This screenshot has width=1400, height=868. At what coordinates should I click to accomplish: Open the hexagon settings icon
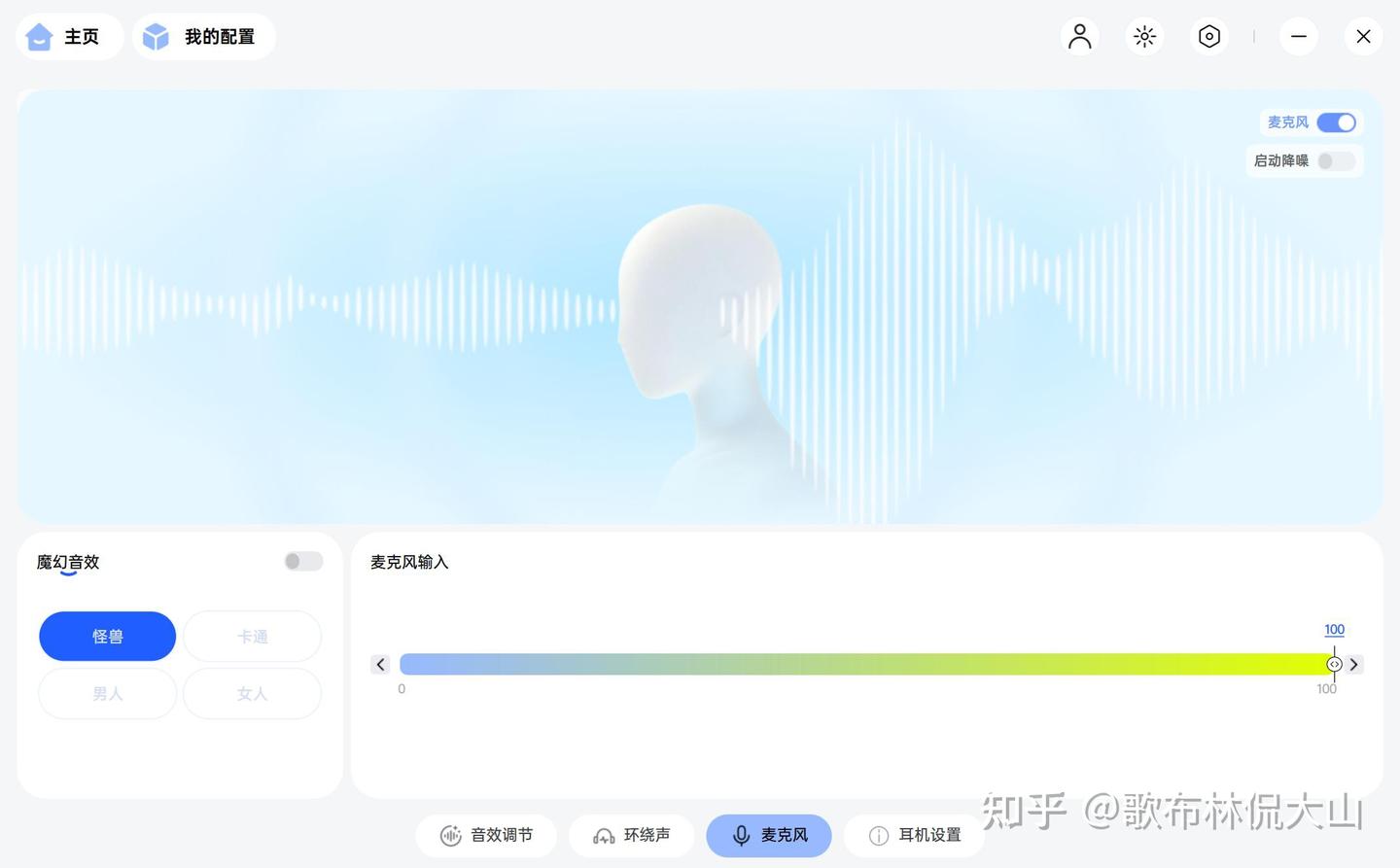tap(1209, 37)
